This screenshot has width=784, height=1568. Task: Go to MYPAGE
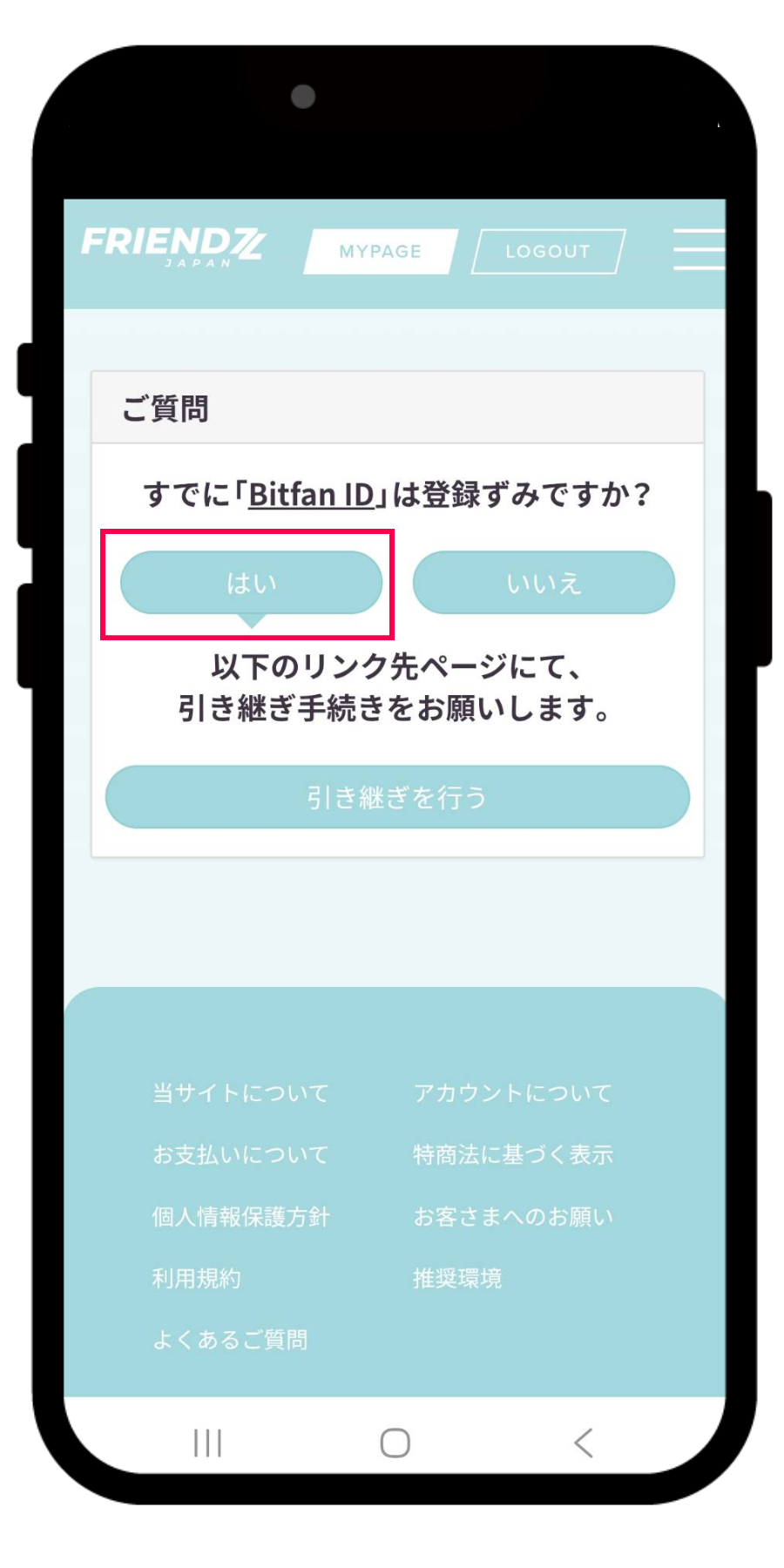tap(381, 252)
